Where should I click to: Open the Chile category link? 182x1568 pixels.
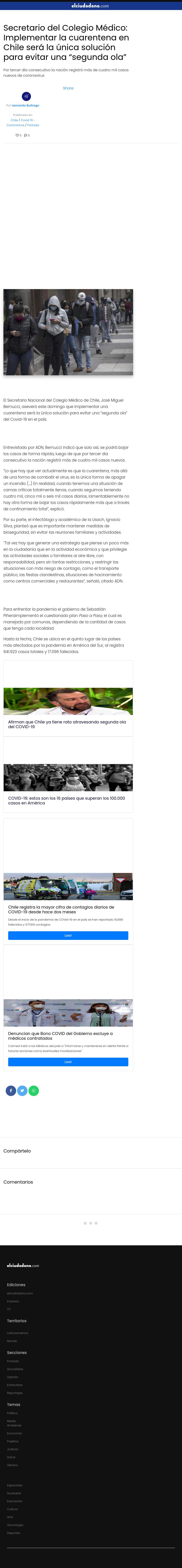click(x=14, y=120)
